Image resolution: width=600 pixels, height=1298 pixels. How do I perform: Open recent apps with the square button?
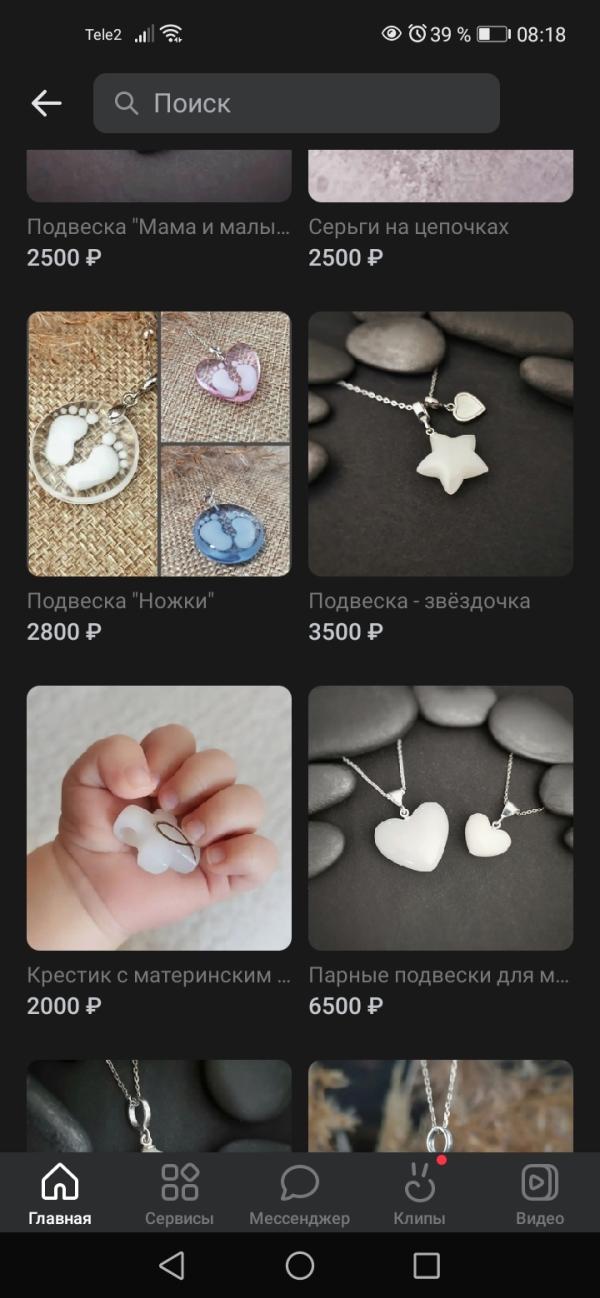(426, 1266)
